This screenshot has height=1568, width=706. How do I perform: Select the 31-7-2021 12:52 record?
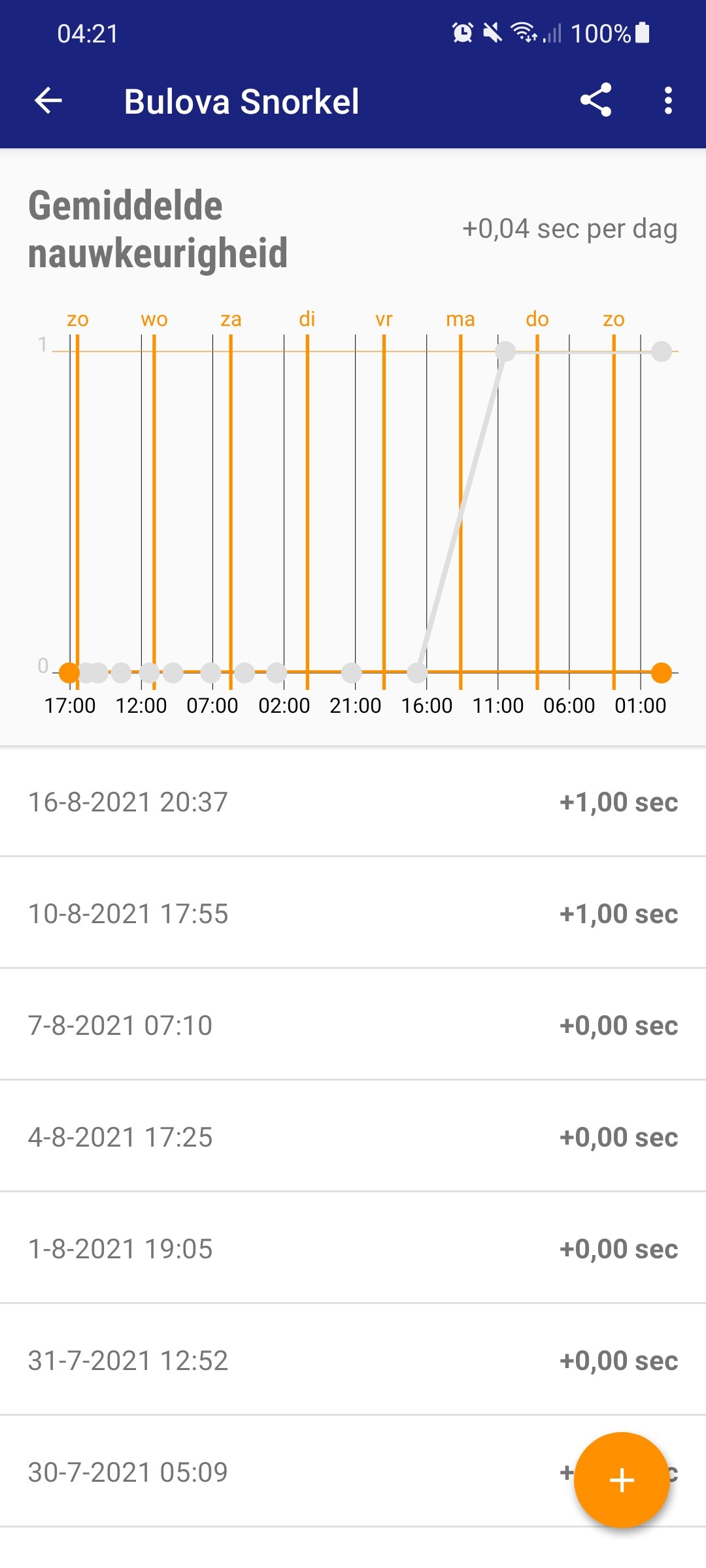pyautogui.click(x=353, y=1360)
